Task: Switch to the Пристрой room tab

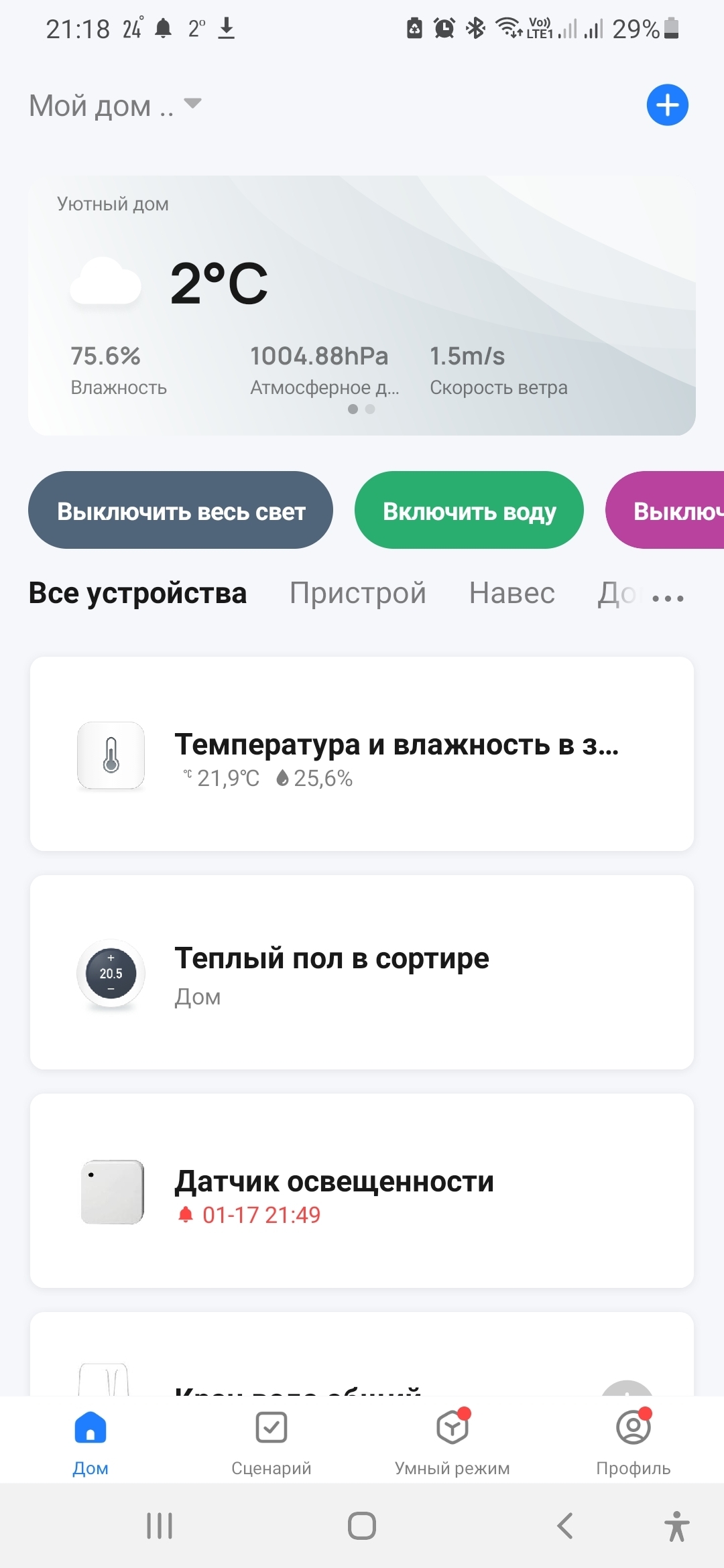Action: (x=358, y=593)
